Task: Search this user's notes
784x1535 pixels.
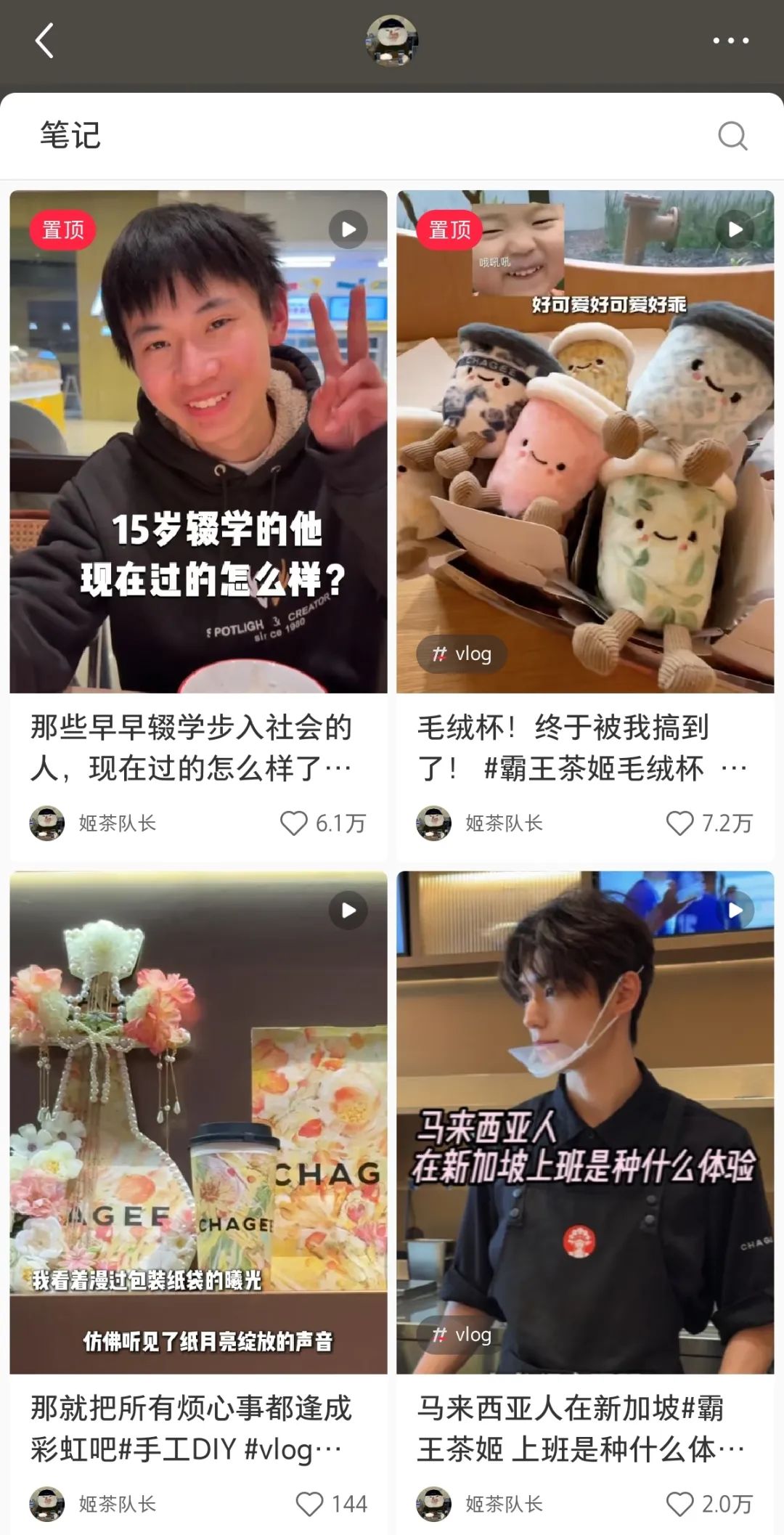Action: 732,135
